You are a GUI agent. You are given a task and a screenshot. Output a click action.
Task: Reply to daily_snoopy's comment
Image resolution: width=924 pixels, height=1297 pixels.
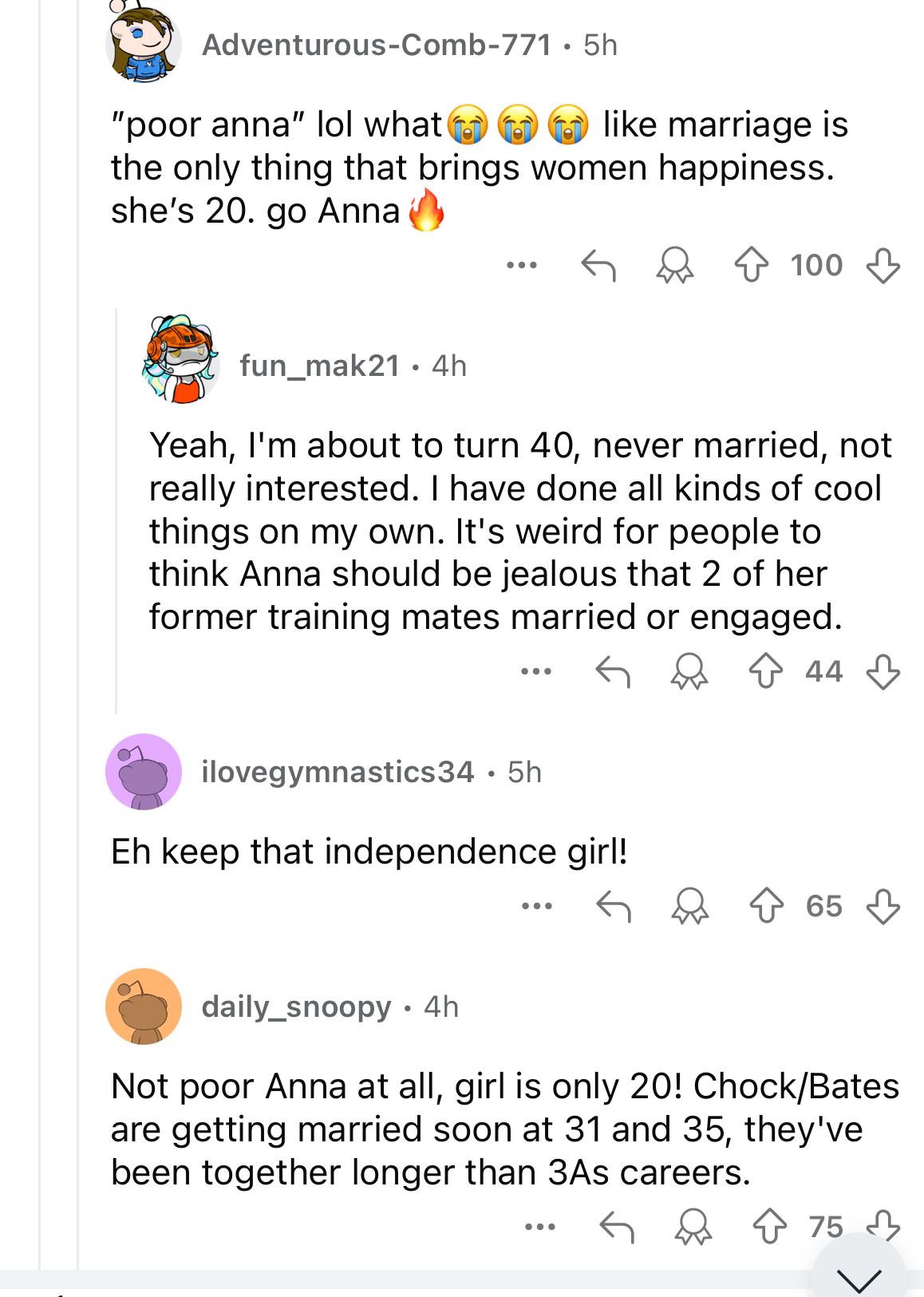[617, 1227]
